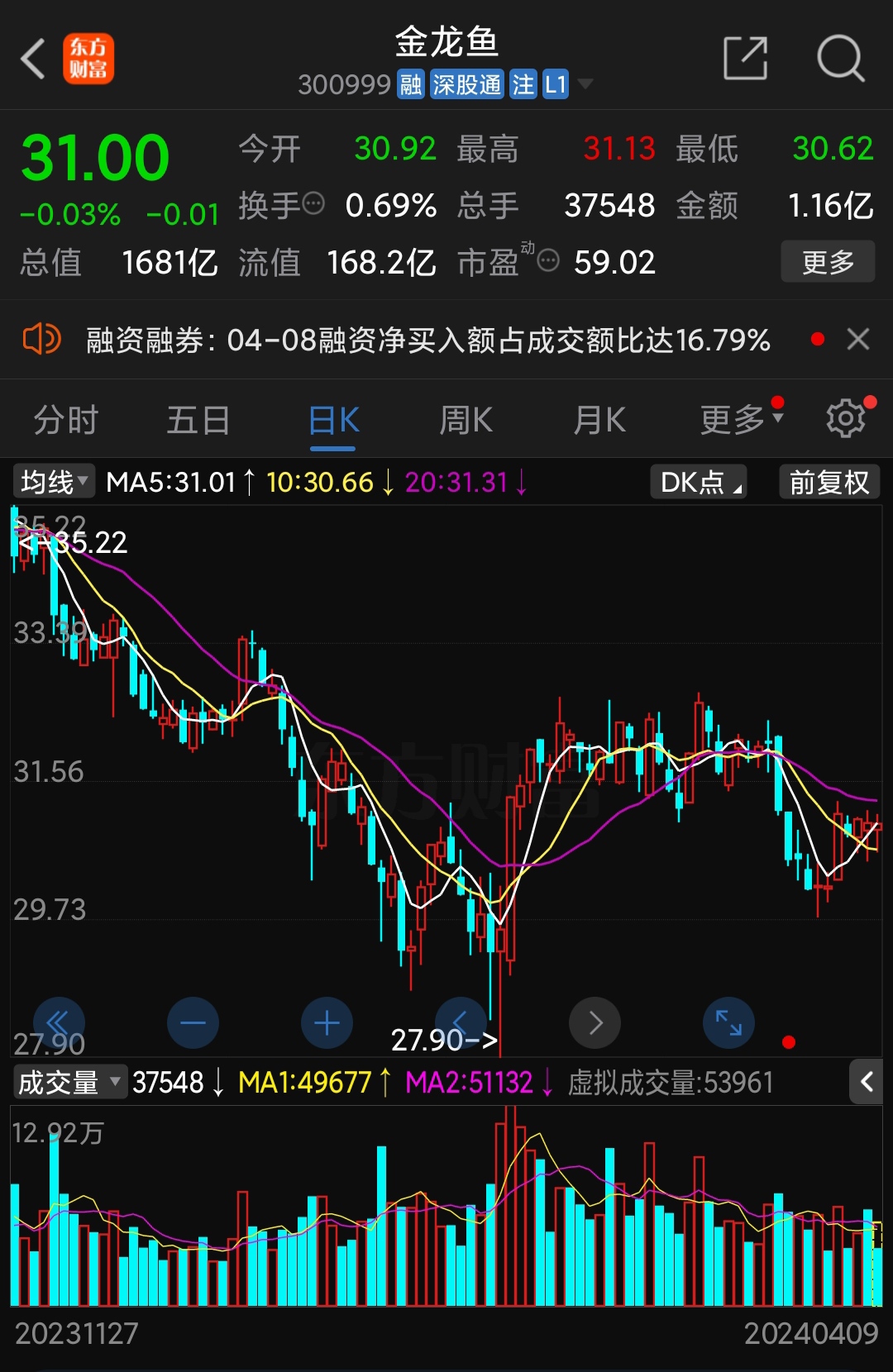Viewport: 893px width, 1372px height.
Task: Dismiss announcement bar with X
Action: tap(857, 339)
